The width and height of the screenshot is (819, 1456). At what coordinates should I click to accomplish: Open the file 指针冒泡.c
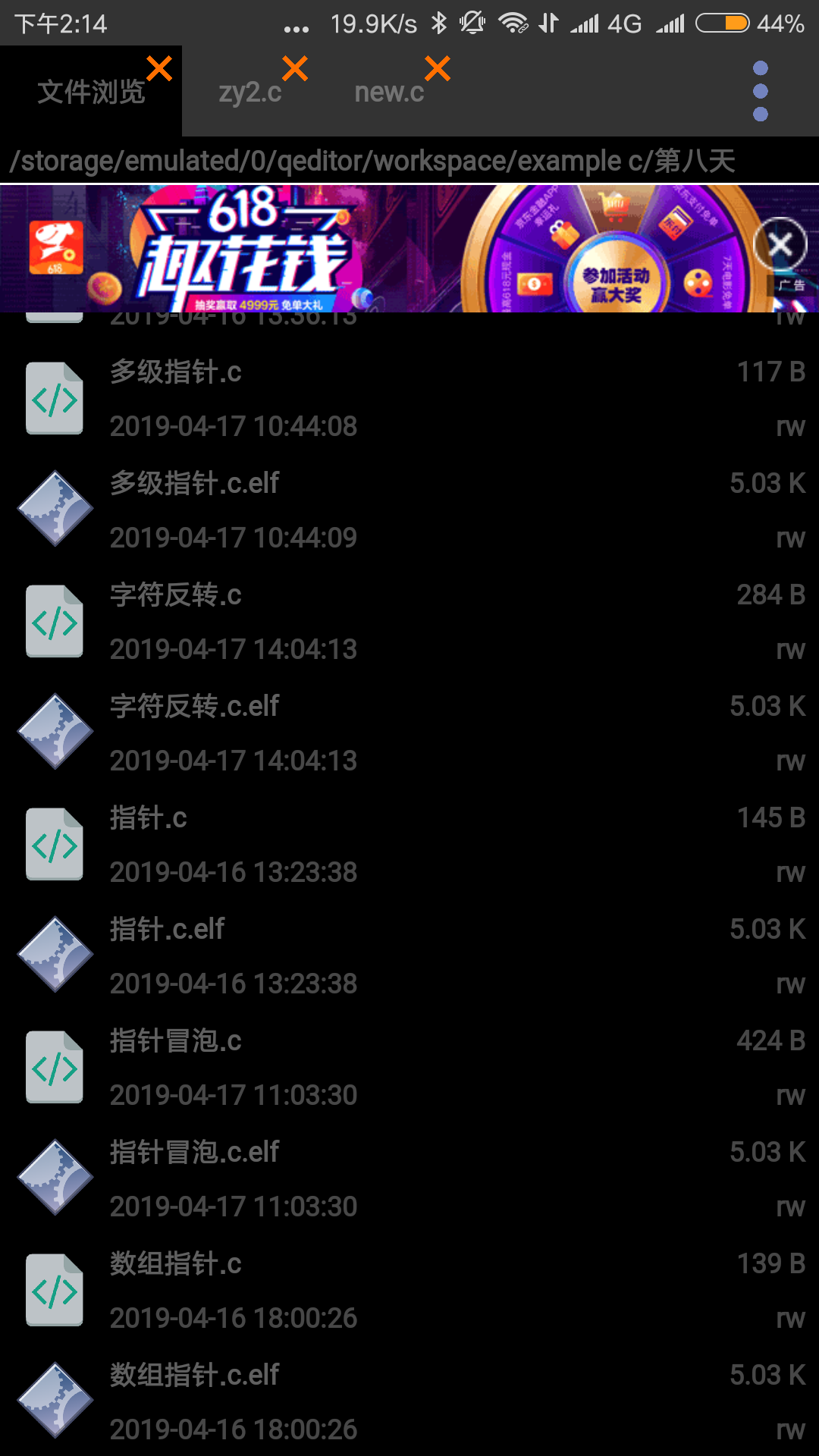tap(176, 1041)
